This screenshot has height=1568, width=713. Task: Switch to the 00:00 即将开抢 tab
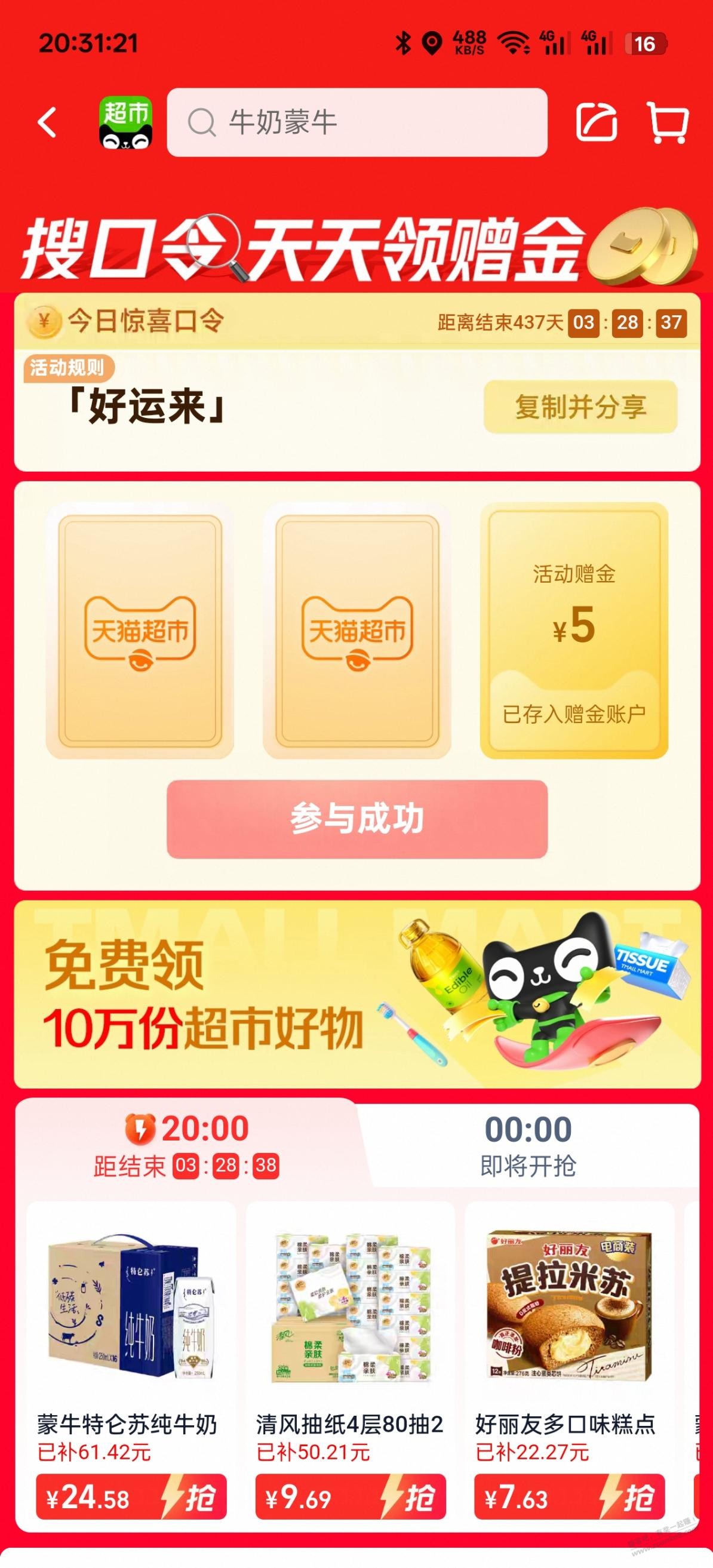(527, 1146)
